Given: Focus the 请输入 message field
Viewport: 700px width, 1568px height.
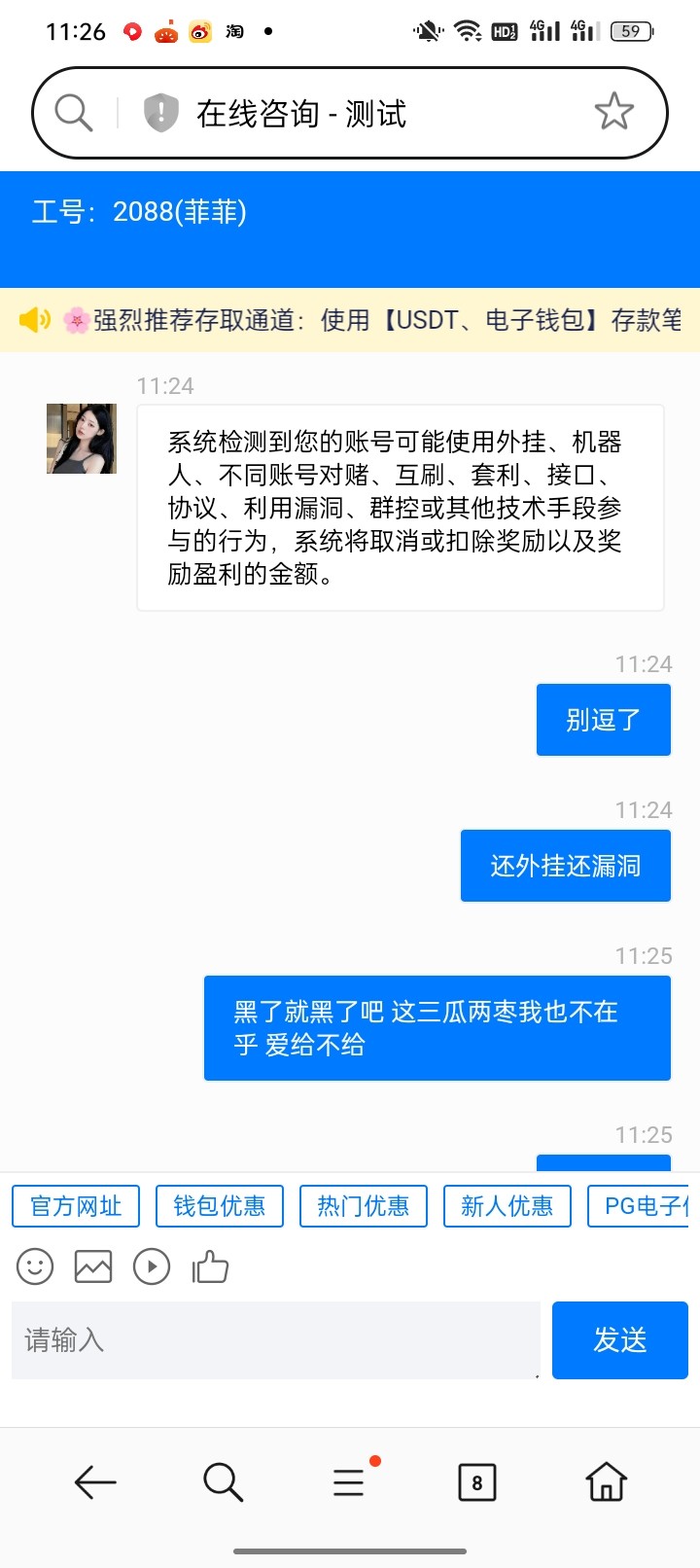Looking at the screenshot, I should (x=275, y=1340).
